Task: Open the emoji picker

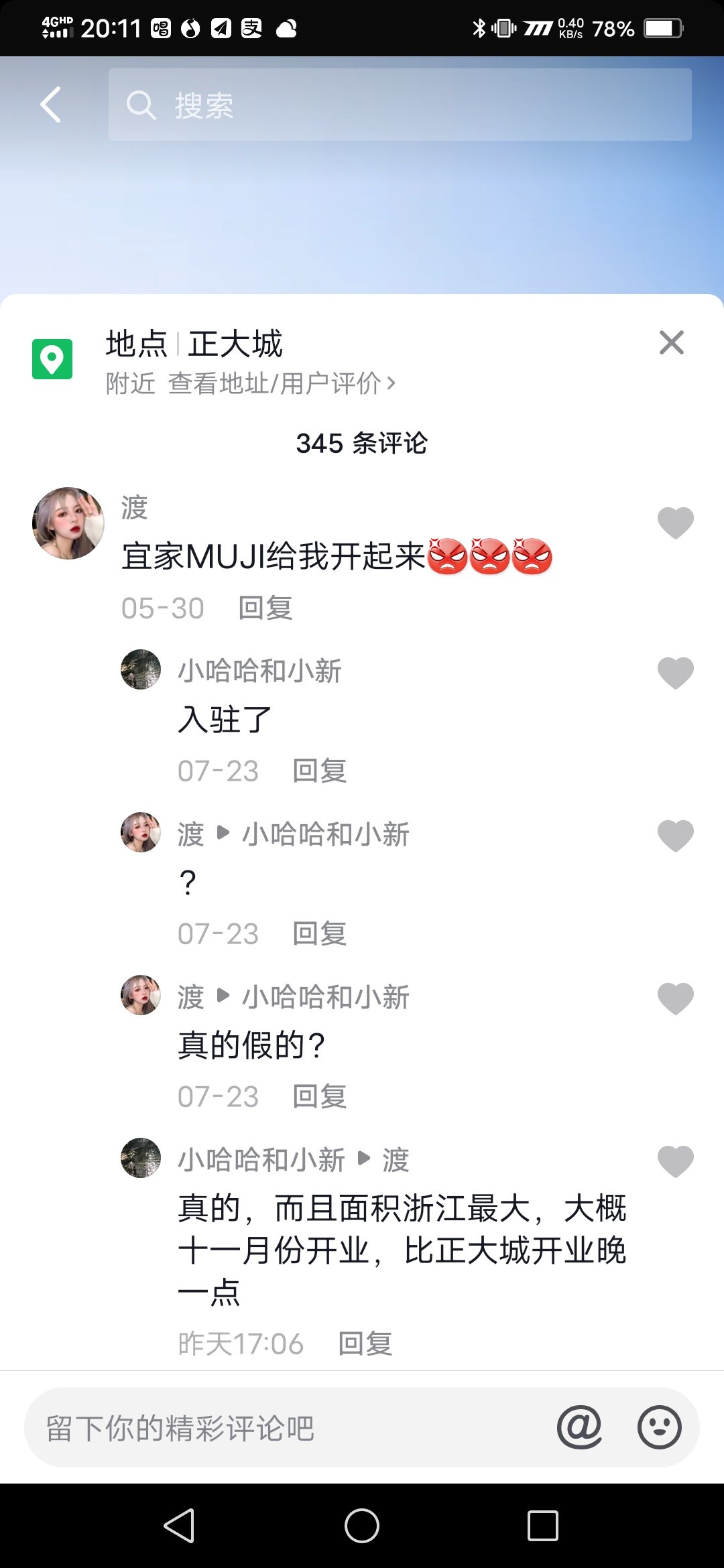Action: [x=659, y=1427]
